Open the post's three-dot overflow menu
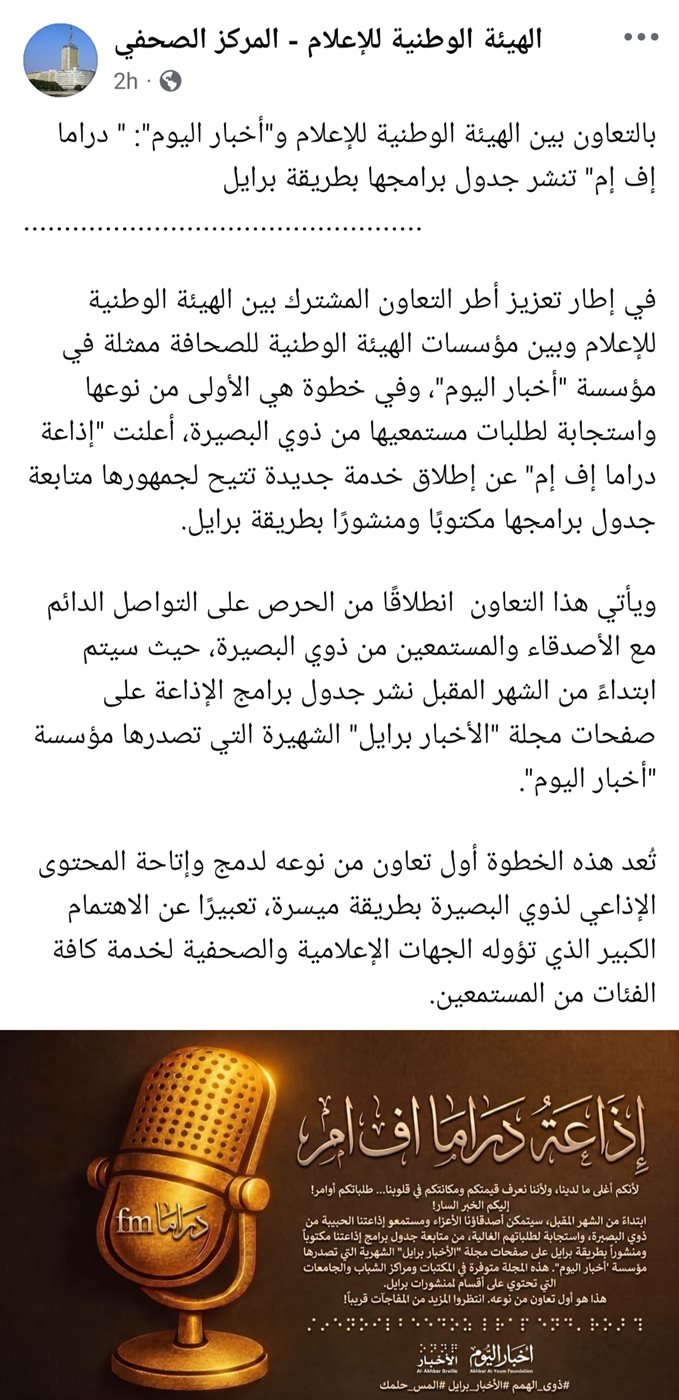This screenshot has width=679, height=1400. click(x=640, y=37)
